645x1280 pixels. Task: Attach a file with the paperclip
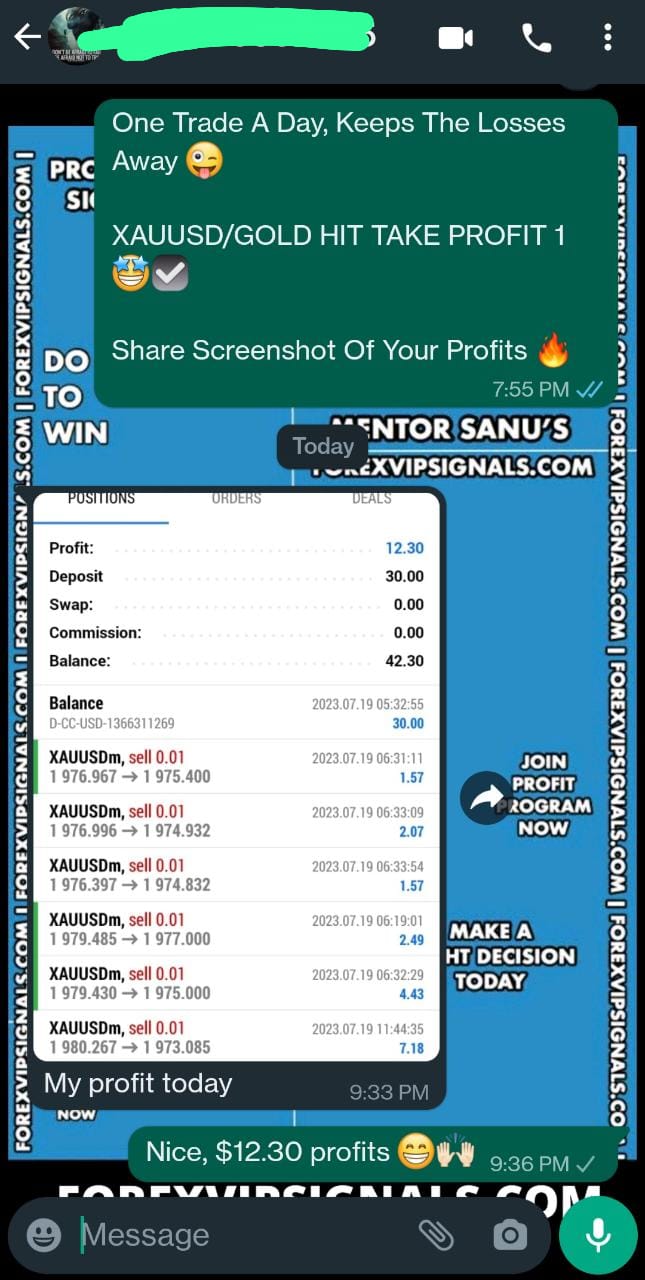point(436,1235)
